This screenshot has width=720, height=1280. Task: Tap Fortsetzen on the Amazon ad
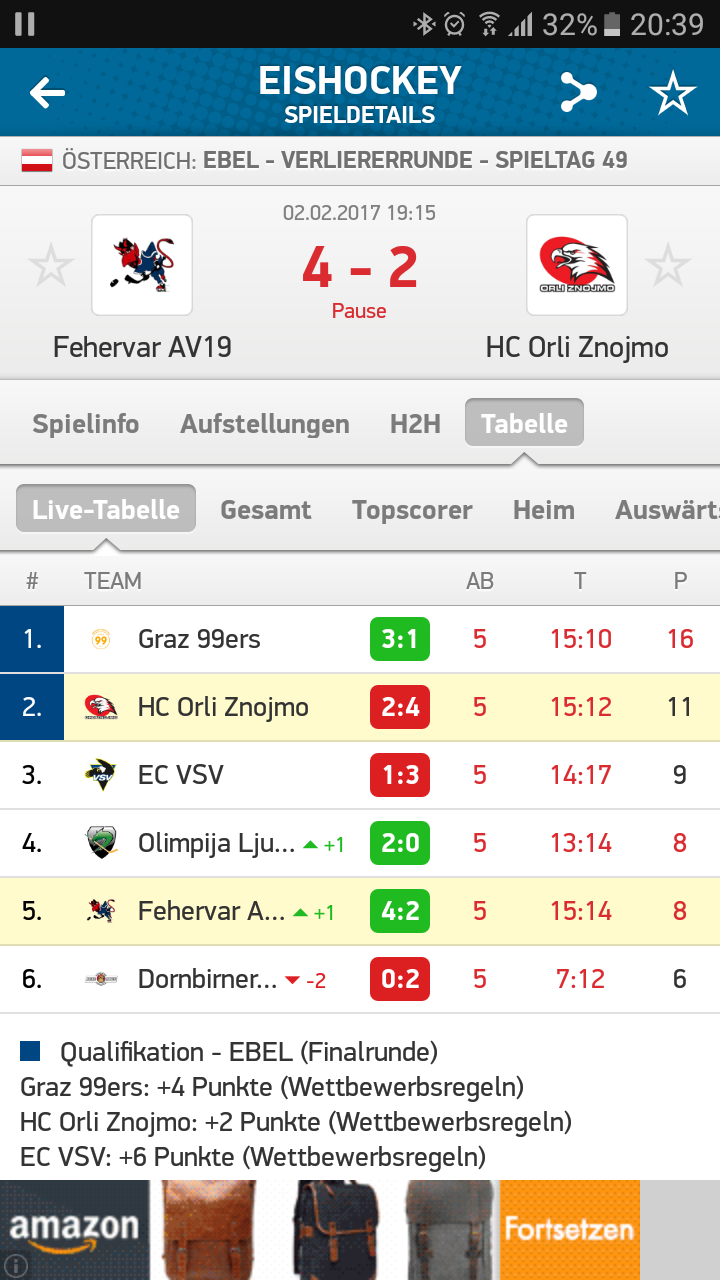tap(569, 1228)
